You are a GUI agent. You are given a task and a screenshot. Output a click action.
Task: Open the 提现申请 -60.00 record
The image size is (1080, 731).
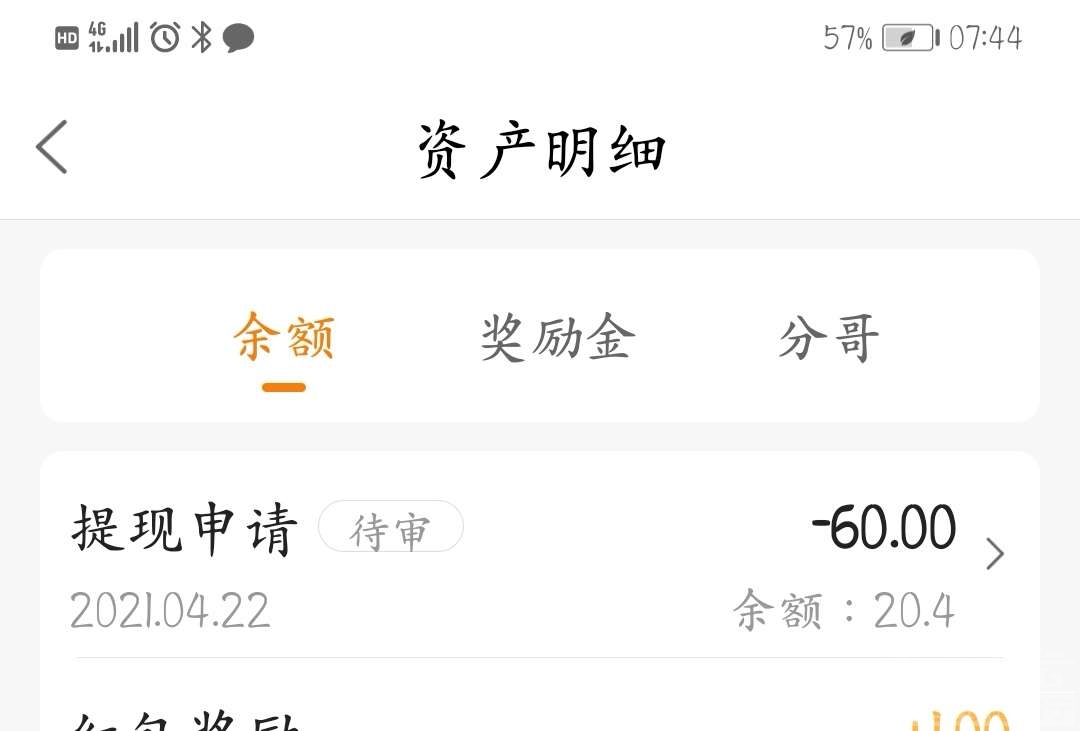[540, 555]
